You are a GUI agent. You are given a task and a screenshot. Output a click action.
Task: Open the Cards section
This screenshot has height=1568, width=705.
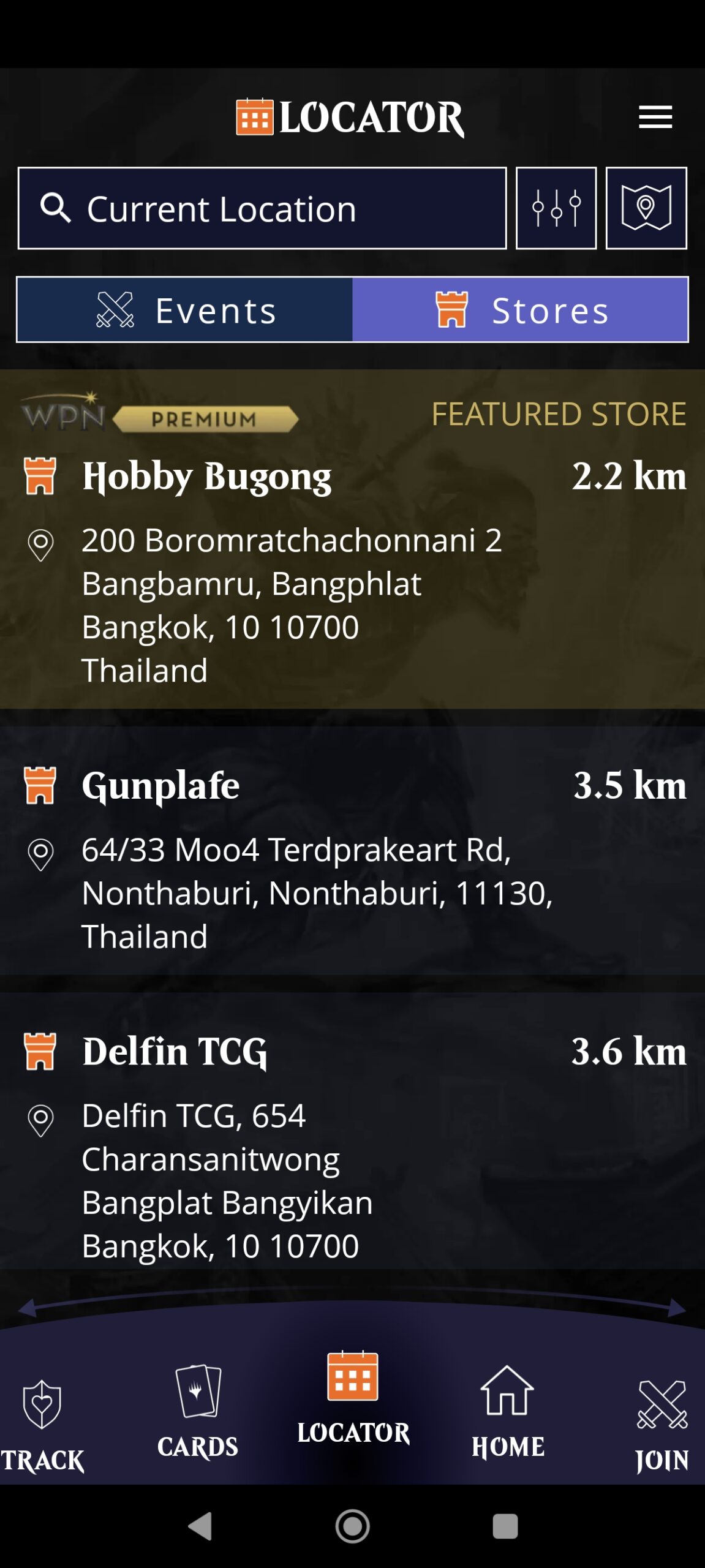tap(197, 1412)
